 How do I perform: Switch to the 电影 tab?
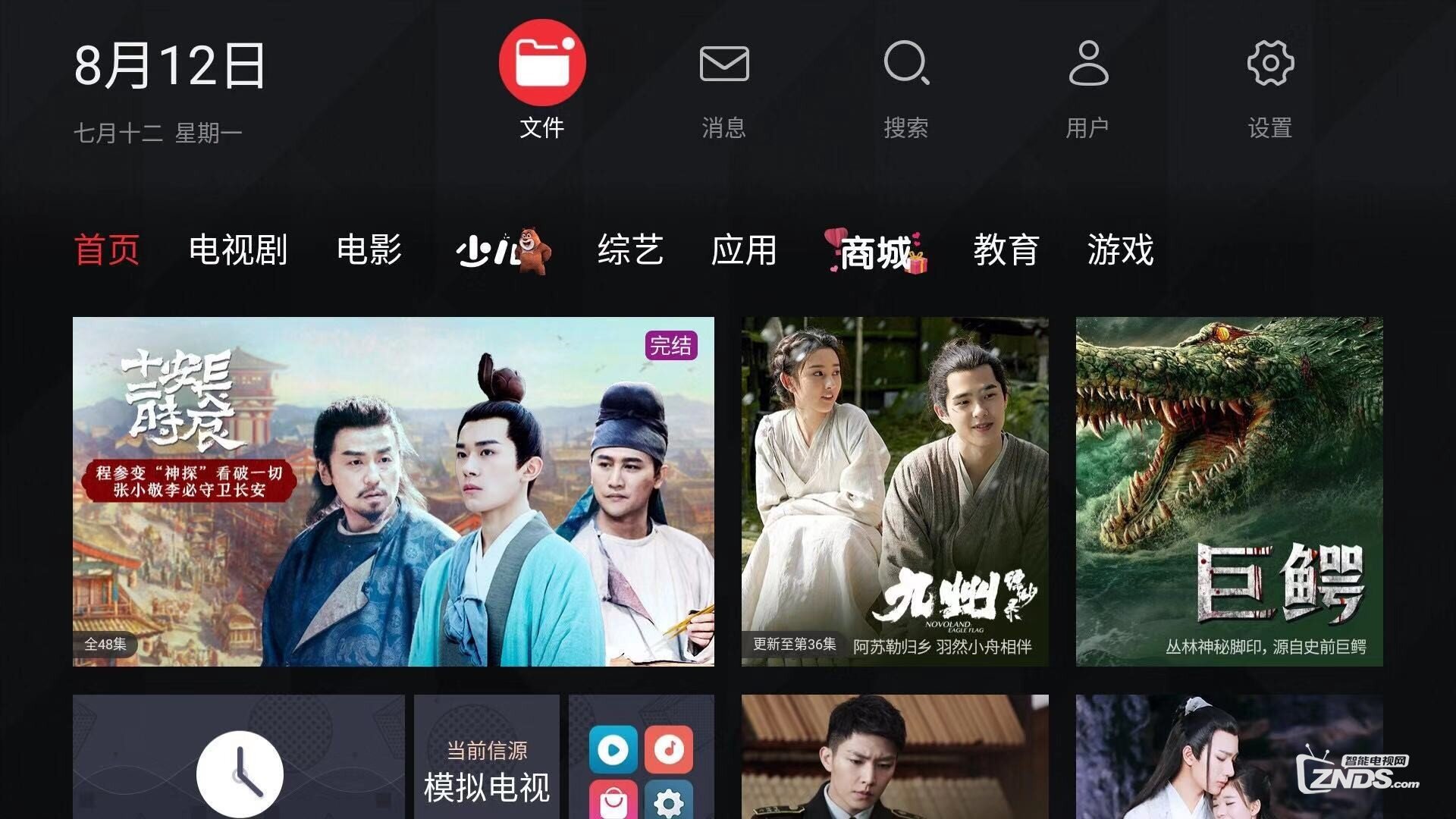(369, 250)
